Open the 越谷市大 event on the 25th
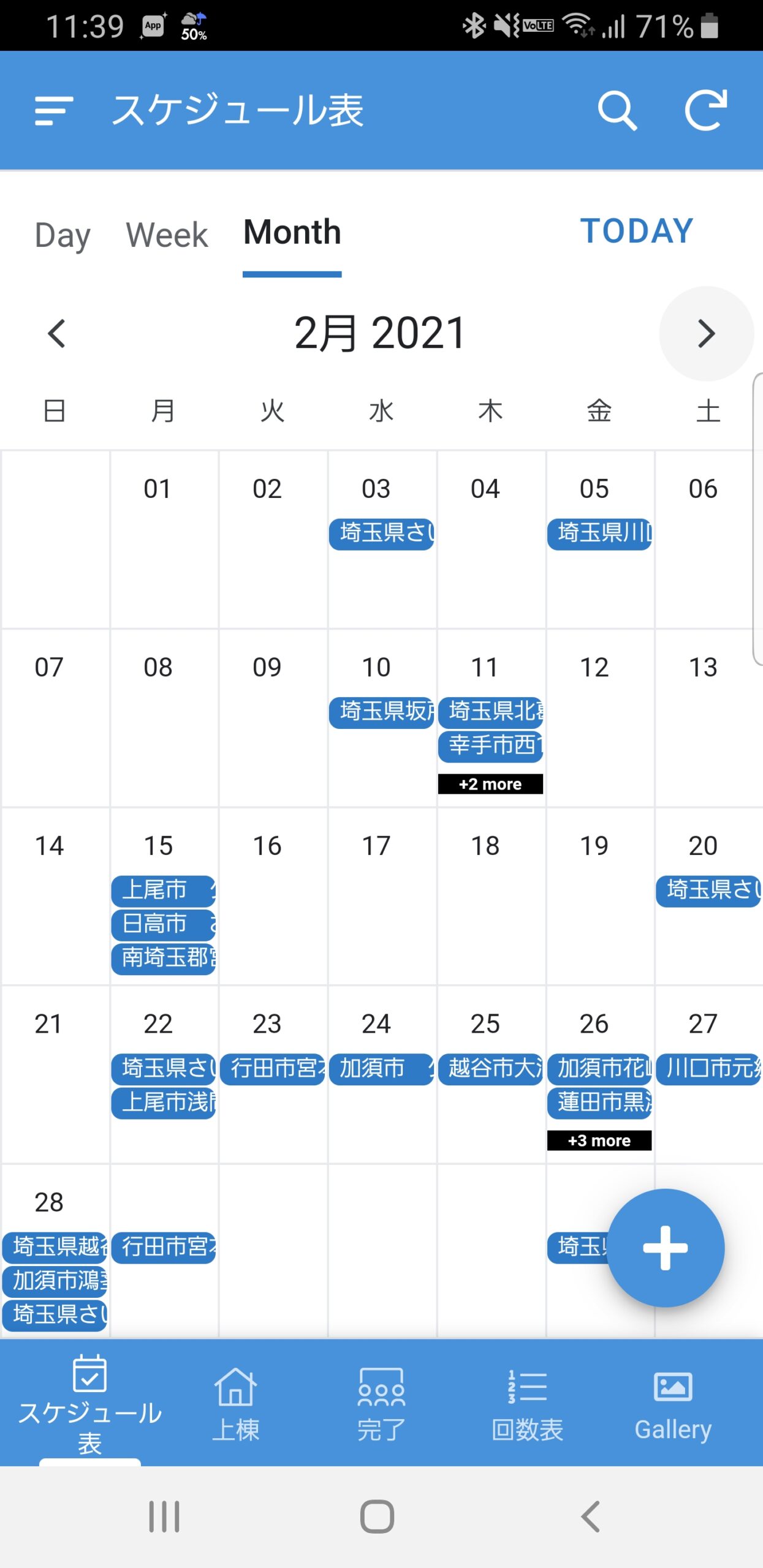763x1568 pixels. click(x=490, y=1069)
